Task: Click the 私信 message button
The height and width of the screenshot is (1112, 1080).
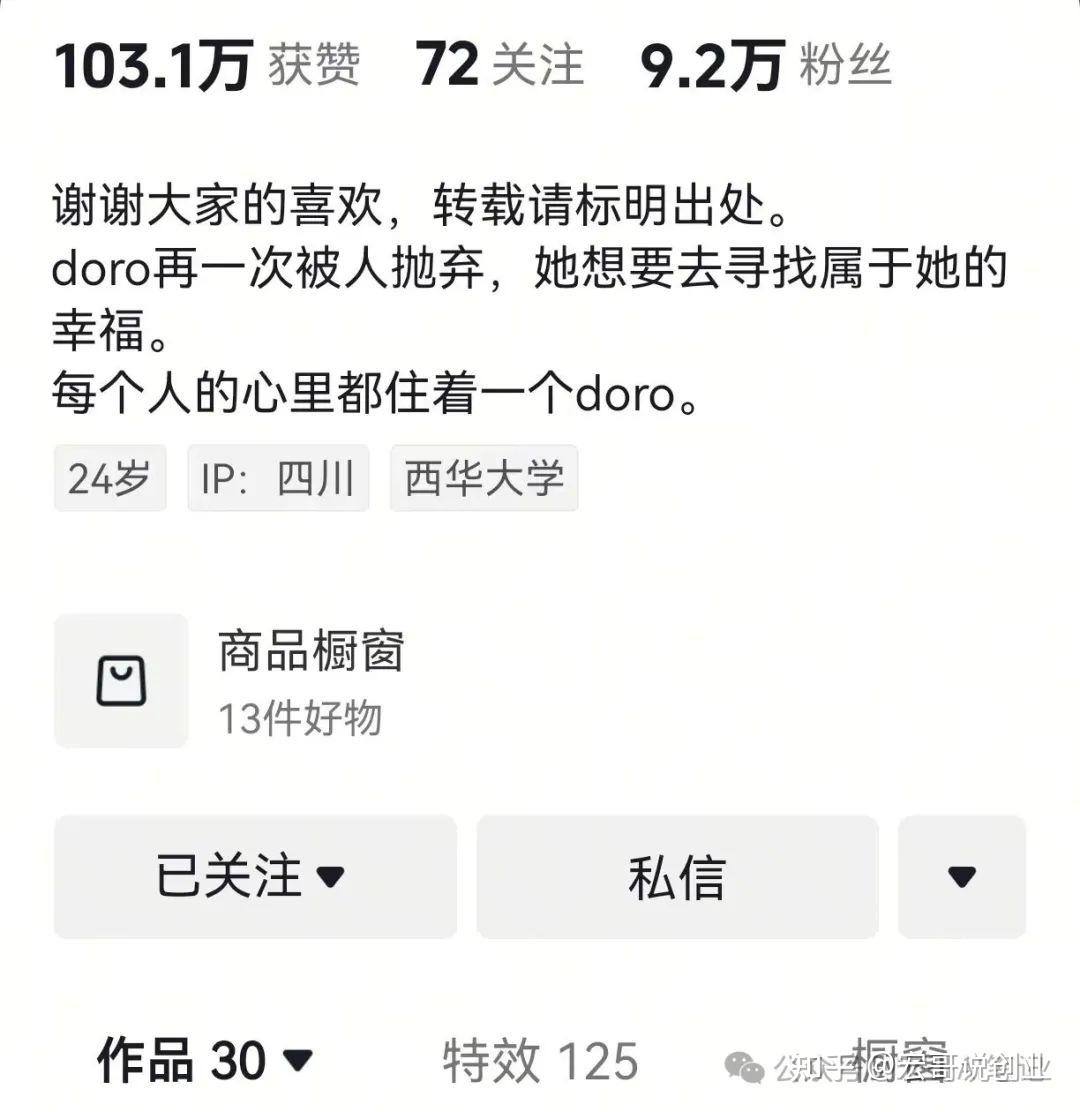Action: (x=678, y=877)
